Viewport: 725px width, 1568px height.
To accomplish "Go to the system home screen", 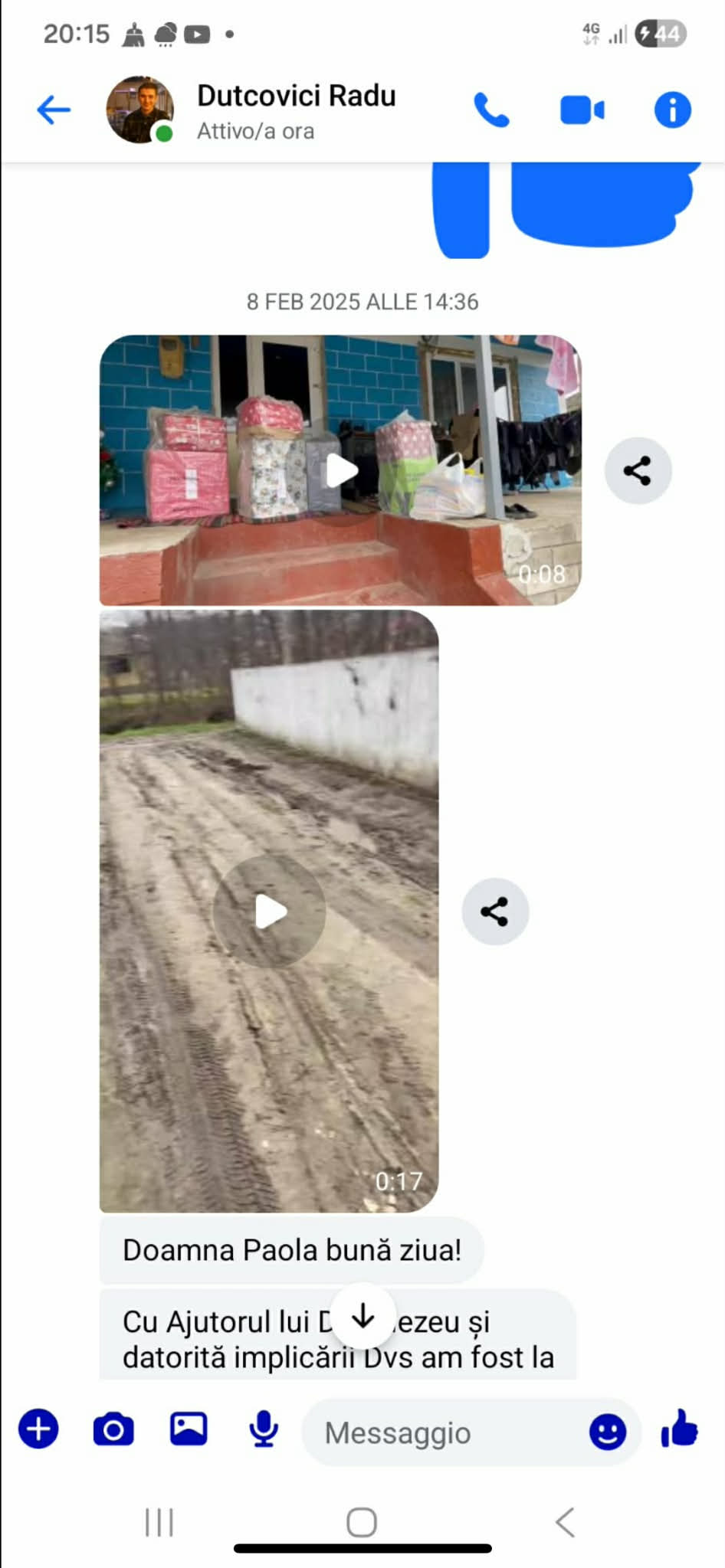I will 362,1522.
